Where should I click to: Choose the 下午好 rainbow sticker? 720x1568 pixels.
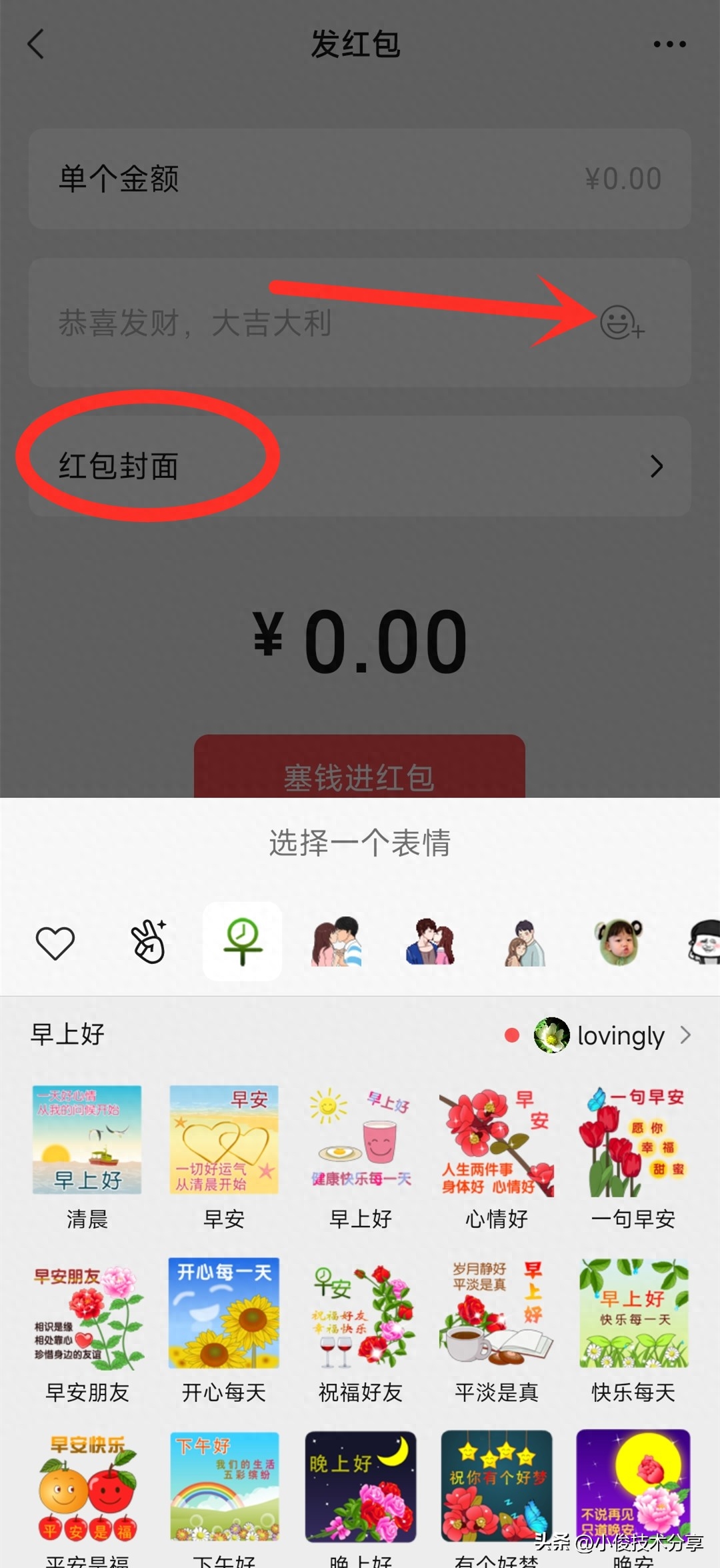[224, 1485]
